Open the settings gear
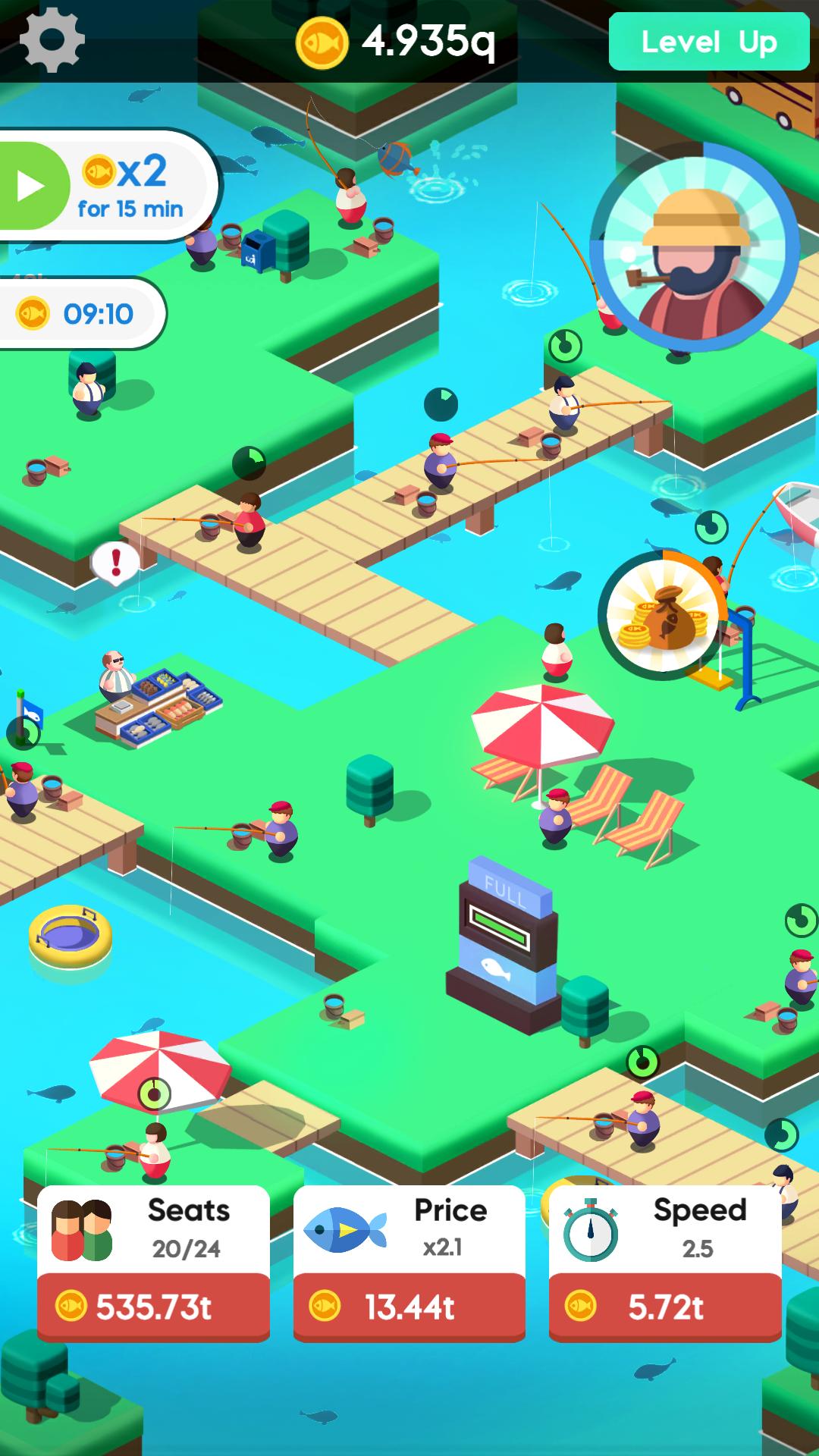Screen dimensions: 819x1456 (52, 39)
